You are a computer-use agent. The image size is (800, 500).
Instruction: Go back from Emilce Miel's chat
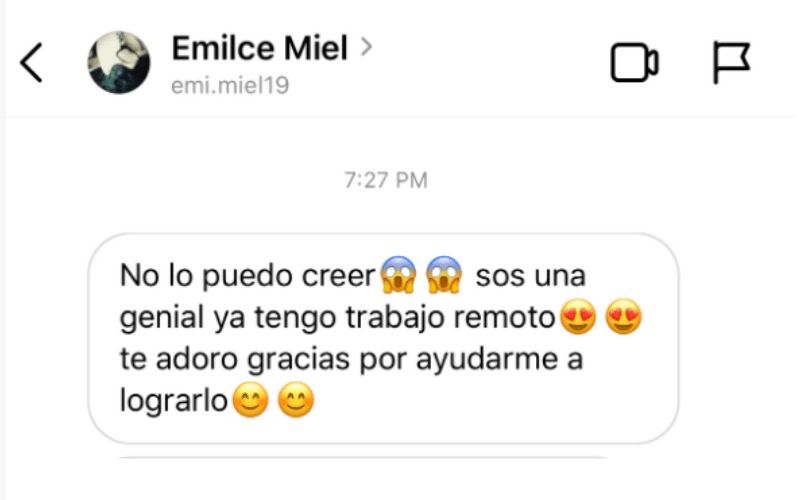tap(32, 63)
